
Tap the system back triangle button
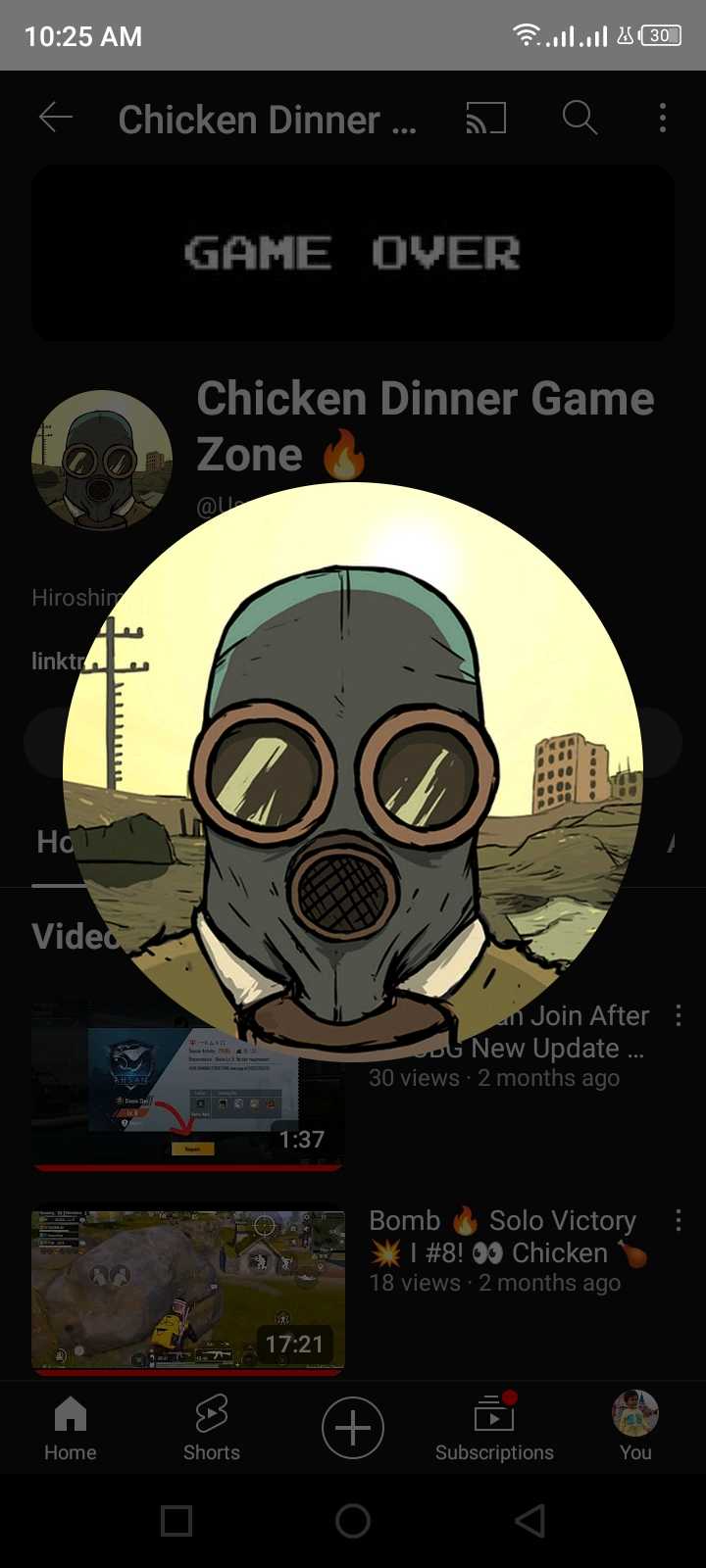coord(530,1521)
